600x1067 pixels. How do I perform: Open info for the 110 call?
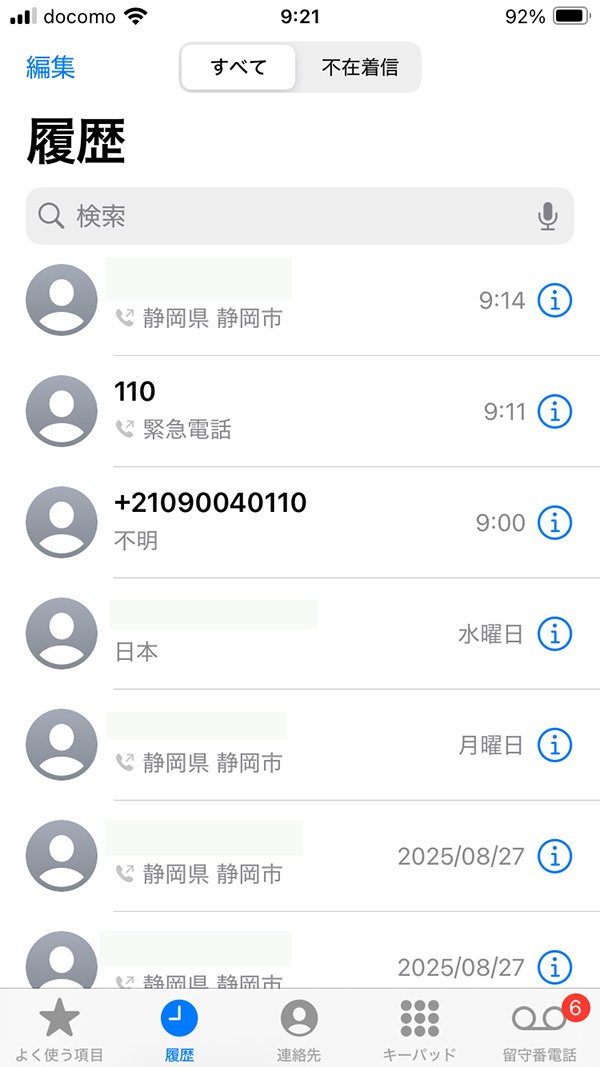(x=555, y=411)
